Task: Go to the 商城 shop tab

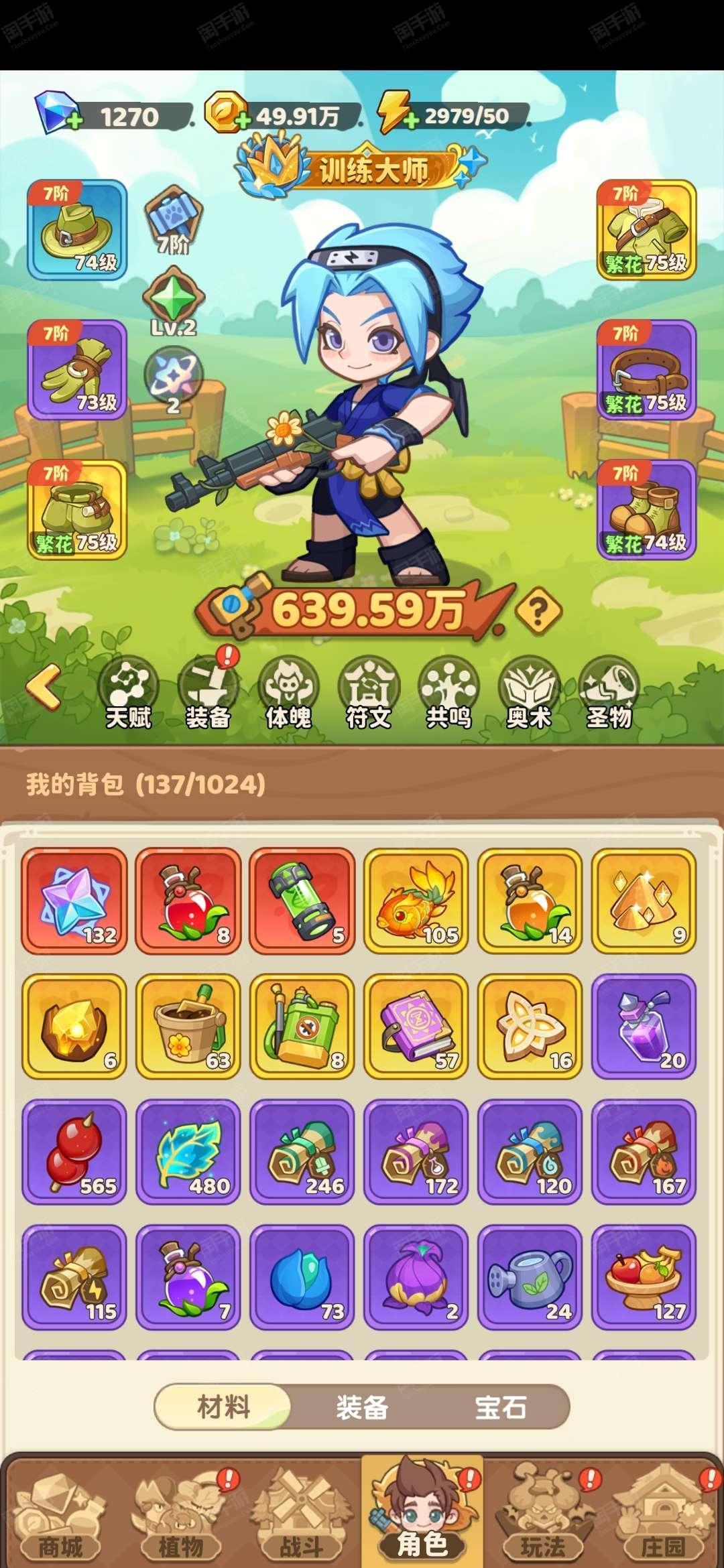Action: [60, 1513]
